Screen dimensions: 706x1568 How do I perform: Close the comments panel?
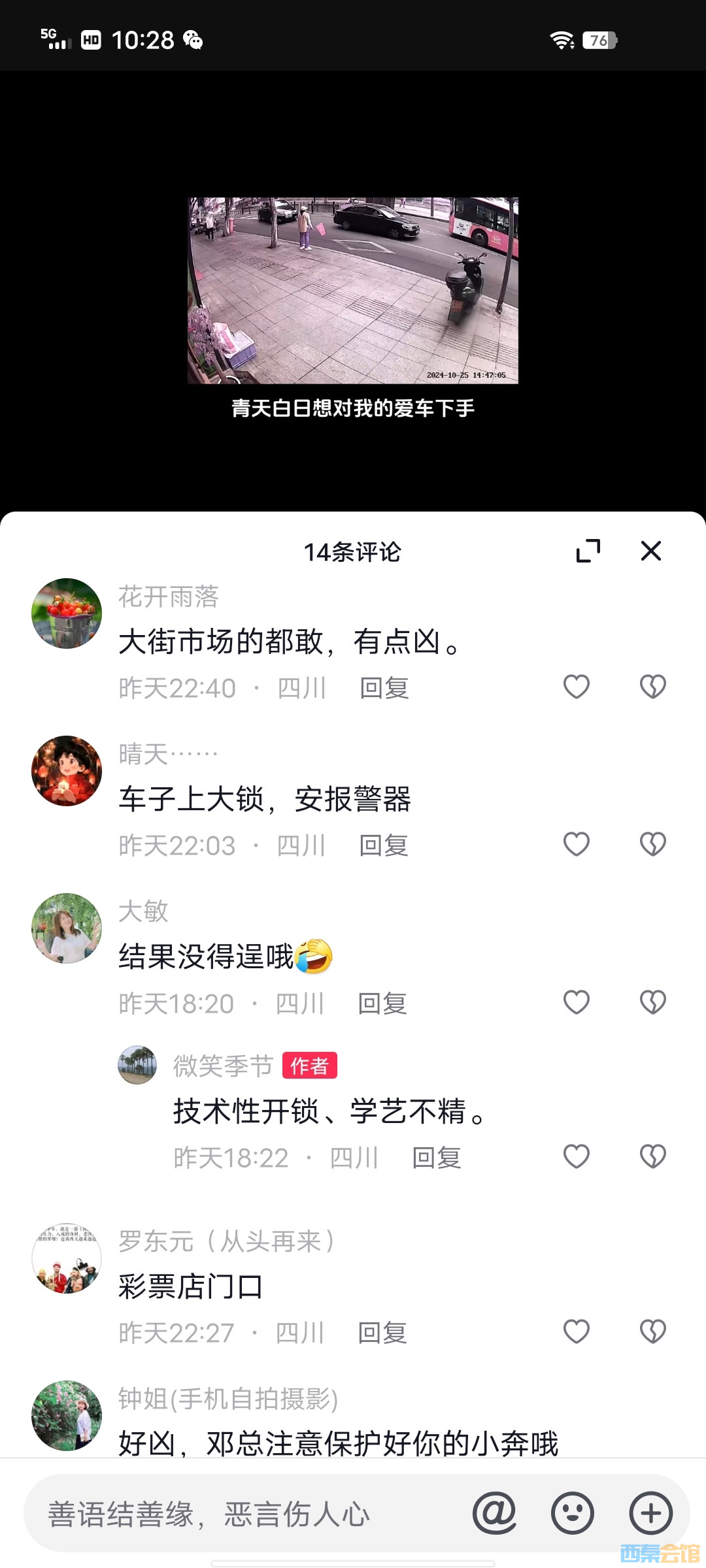[650, 551]
